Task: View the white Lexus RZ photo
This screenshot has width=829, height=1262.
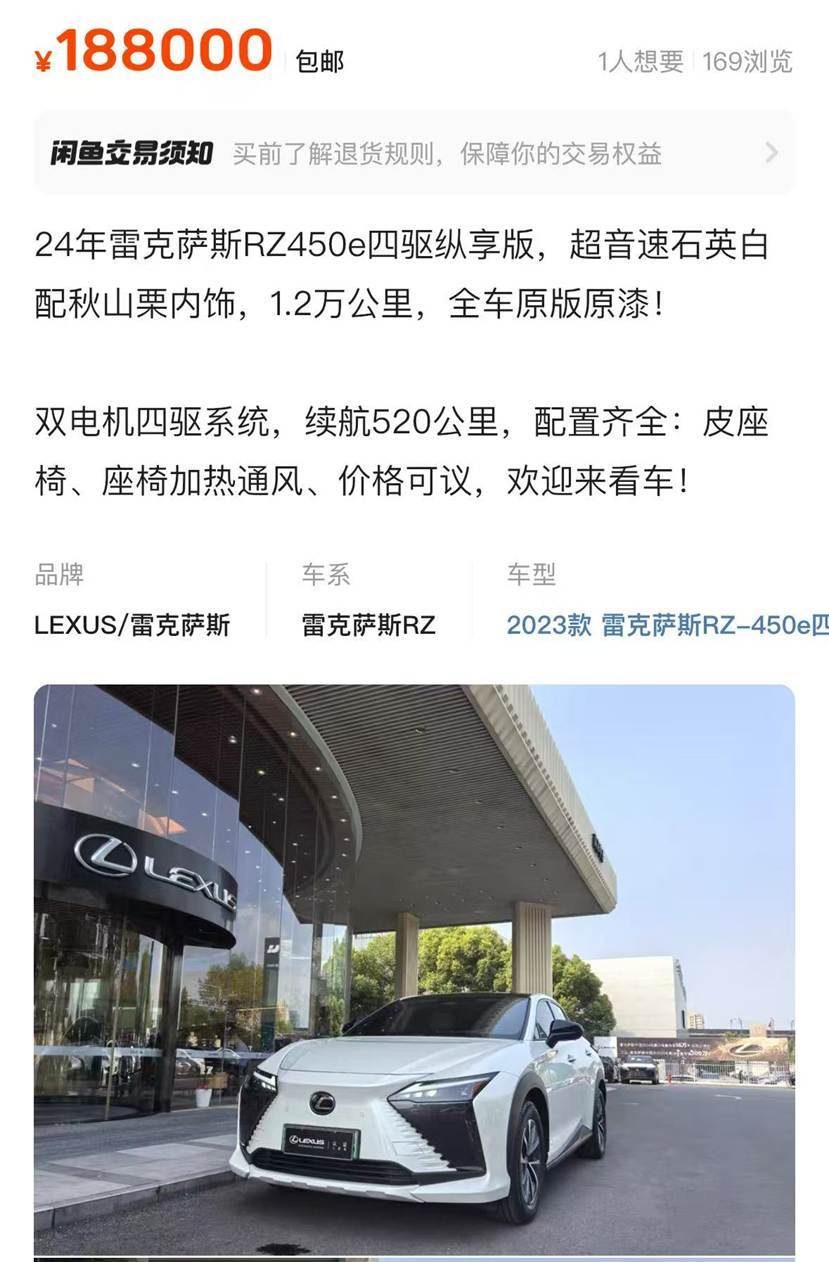Action: click(x=414, y=968)
